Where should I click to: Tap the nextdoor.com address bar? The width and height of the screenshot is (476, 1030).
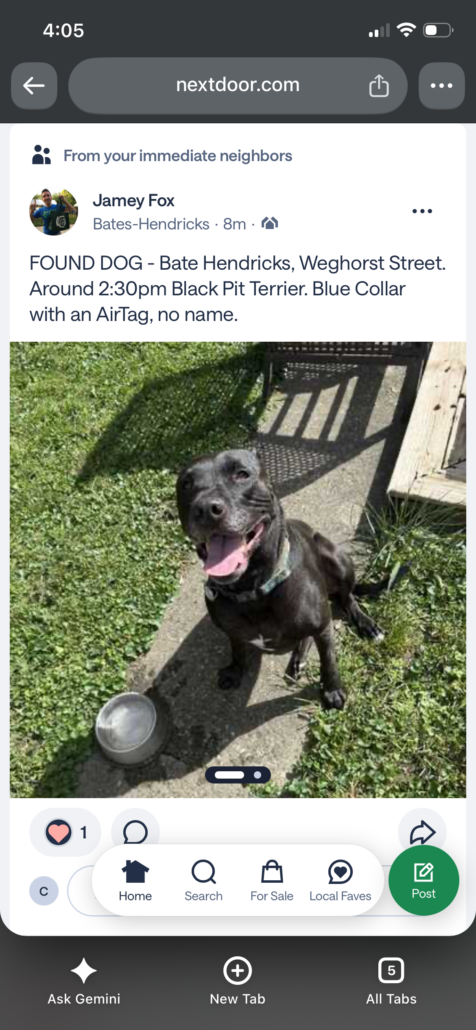[238, 85]
